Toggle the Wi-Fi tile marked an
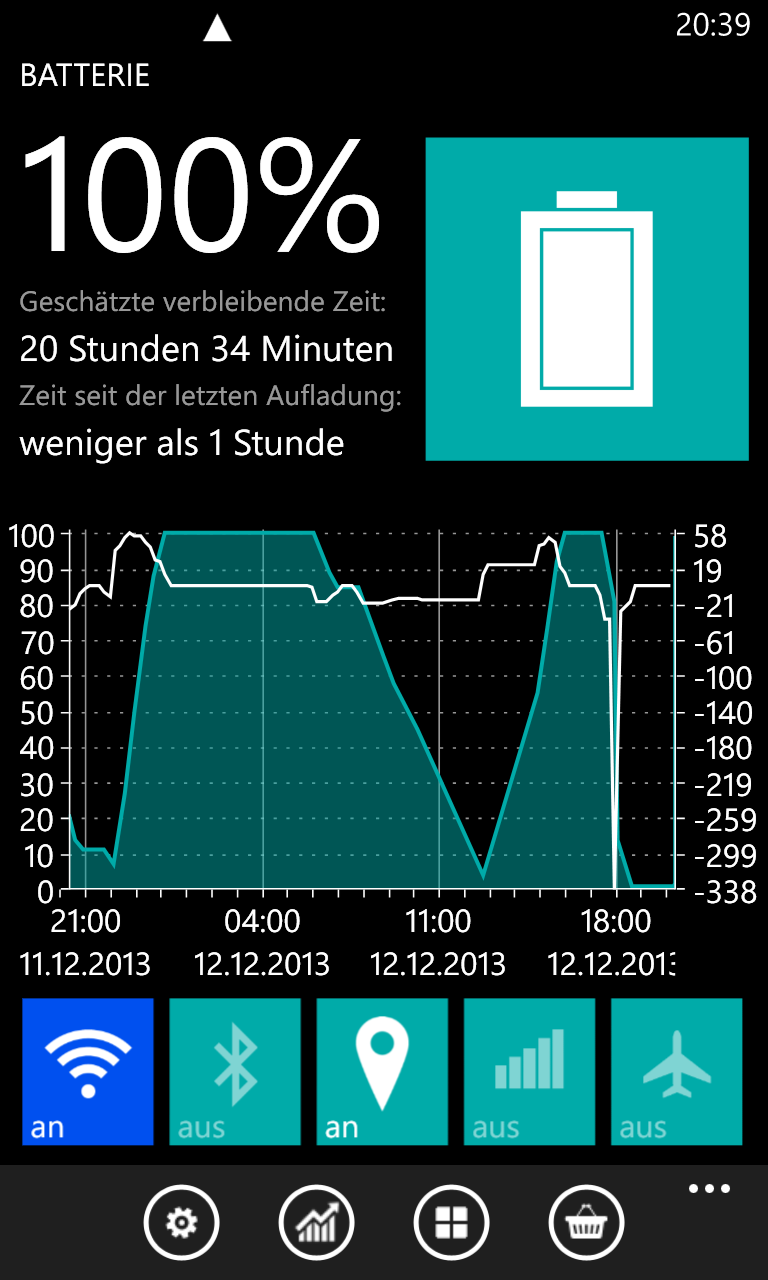Screen dimensions: 768x1280 pos(88,1071)
